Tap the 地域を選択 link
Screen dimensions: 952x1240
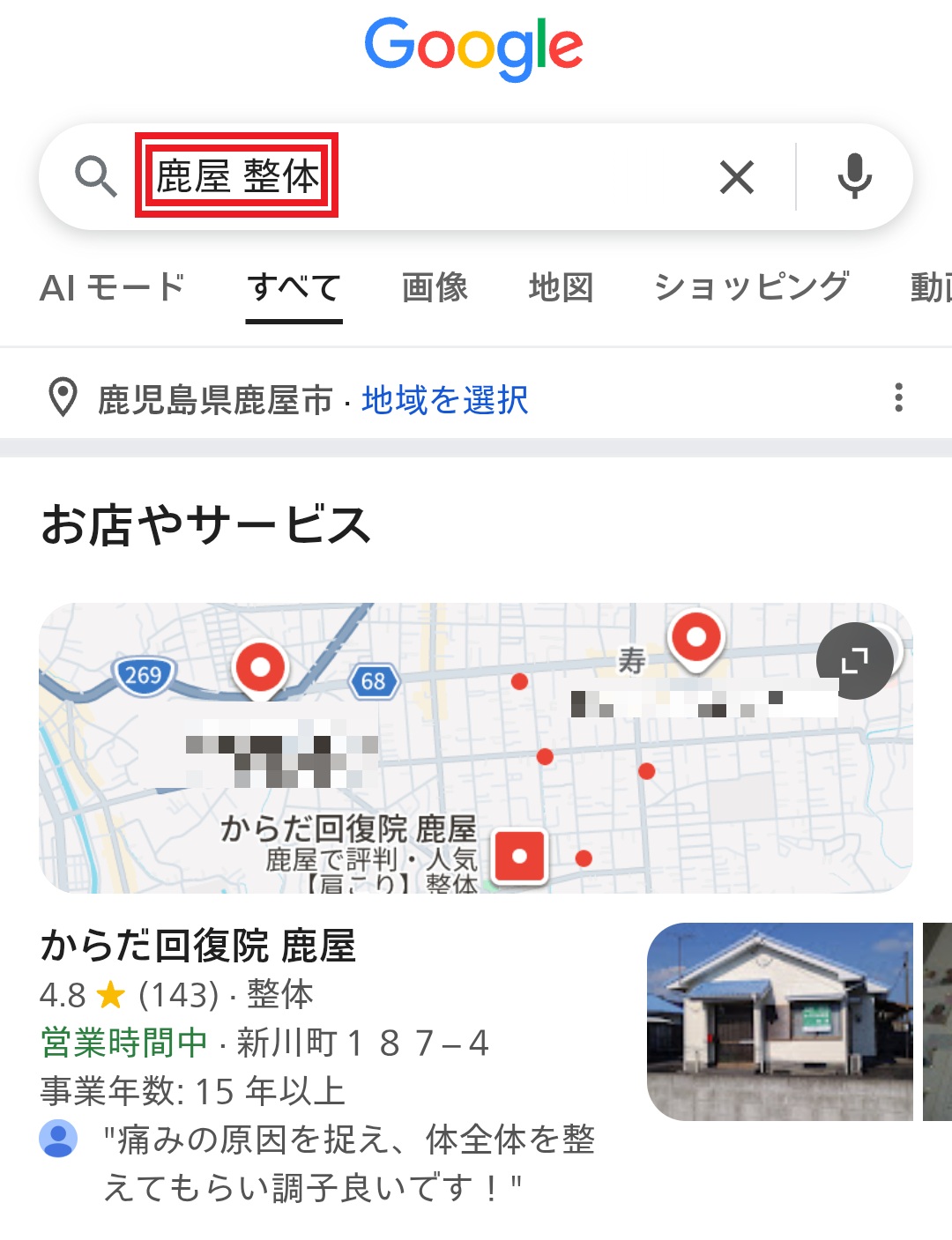[444, 399]
